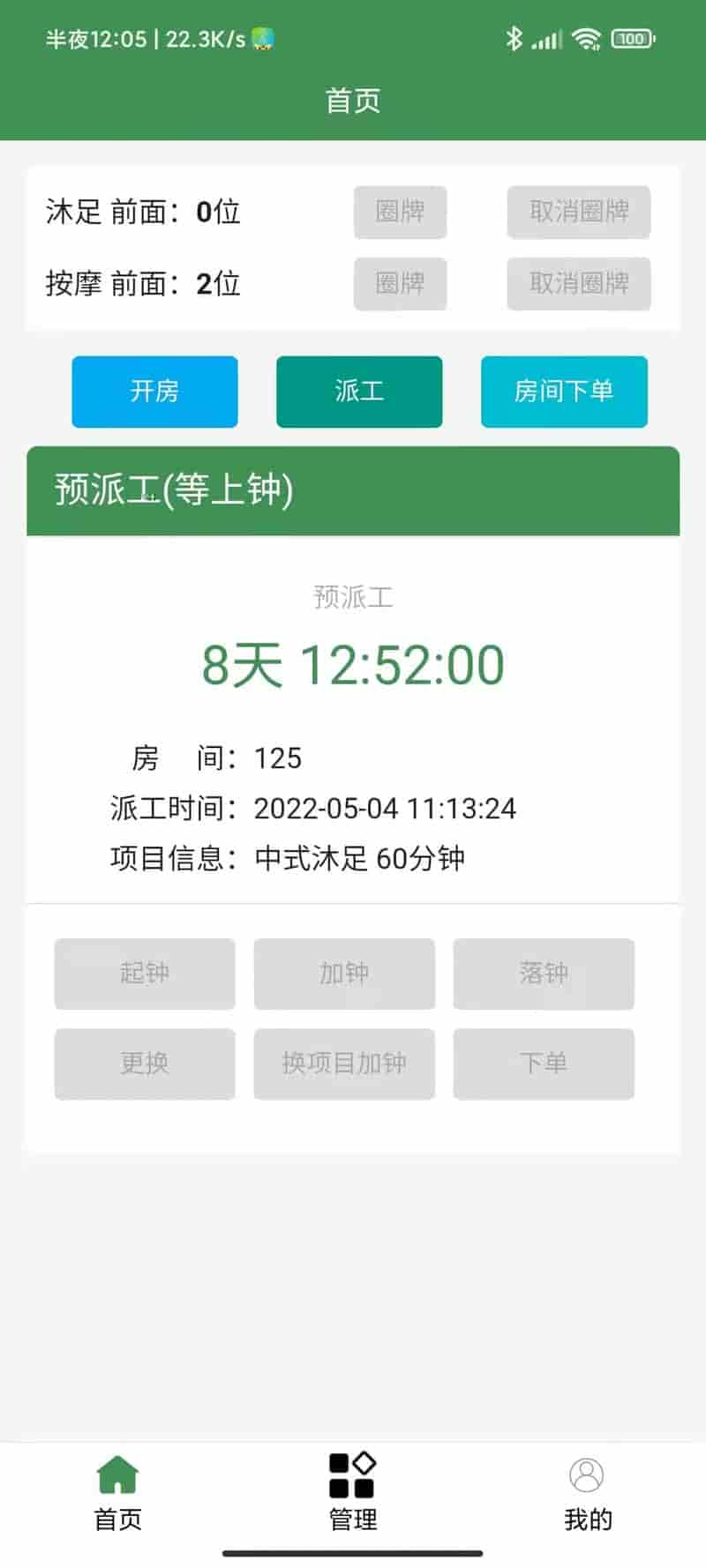Switch to the 管理 tab

(353, 1494)
